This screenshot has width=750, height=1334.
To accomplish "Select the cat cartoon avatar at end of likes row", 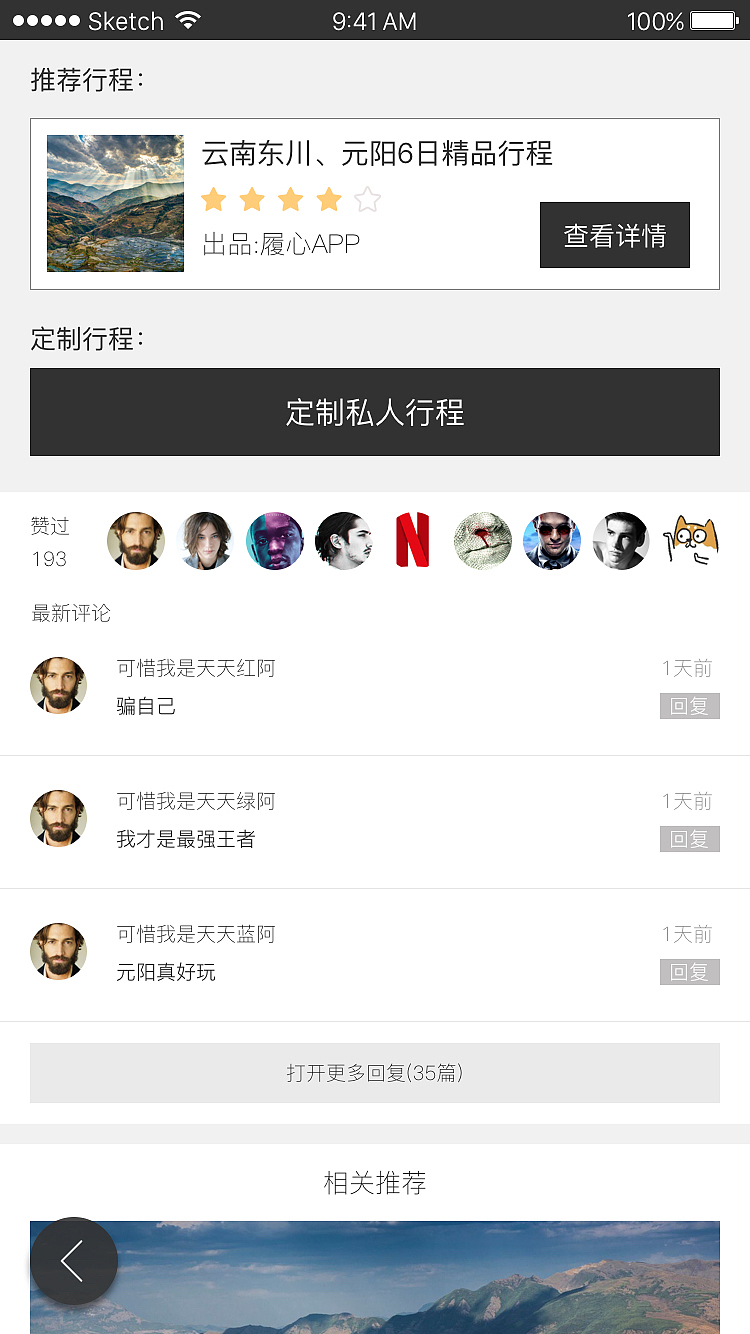I will click(690, 540).
